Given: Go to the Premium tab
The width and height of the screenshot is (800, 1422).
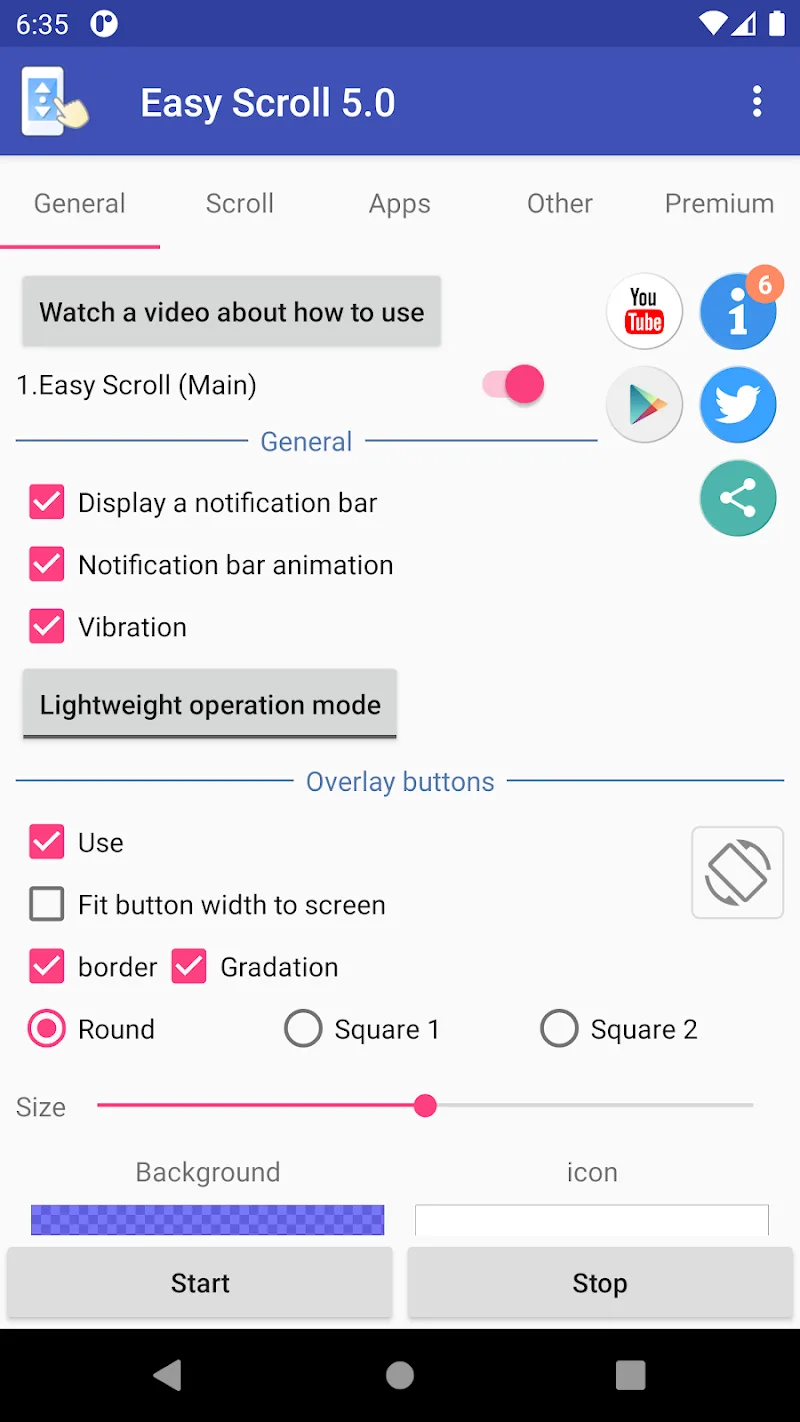Looking at the screenshot, I should click(x=719, y=204).
